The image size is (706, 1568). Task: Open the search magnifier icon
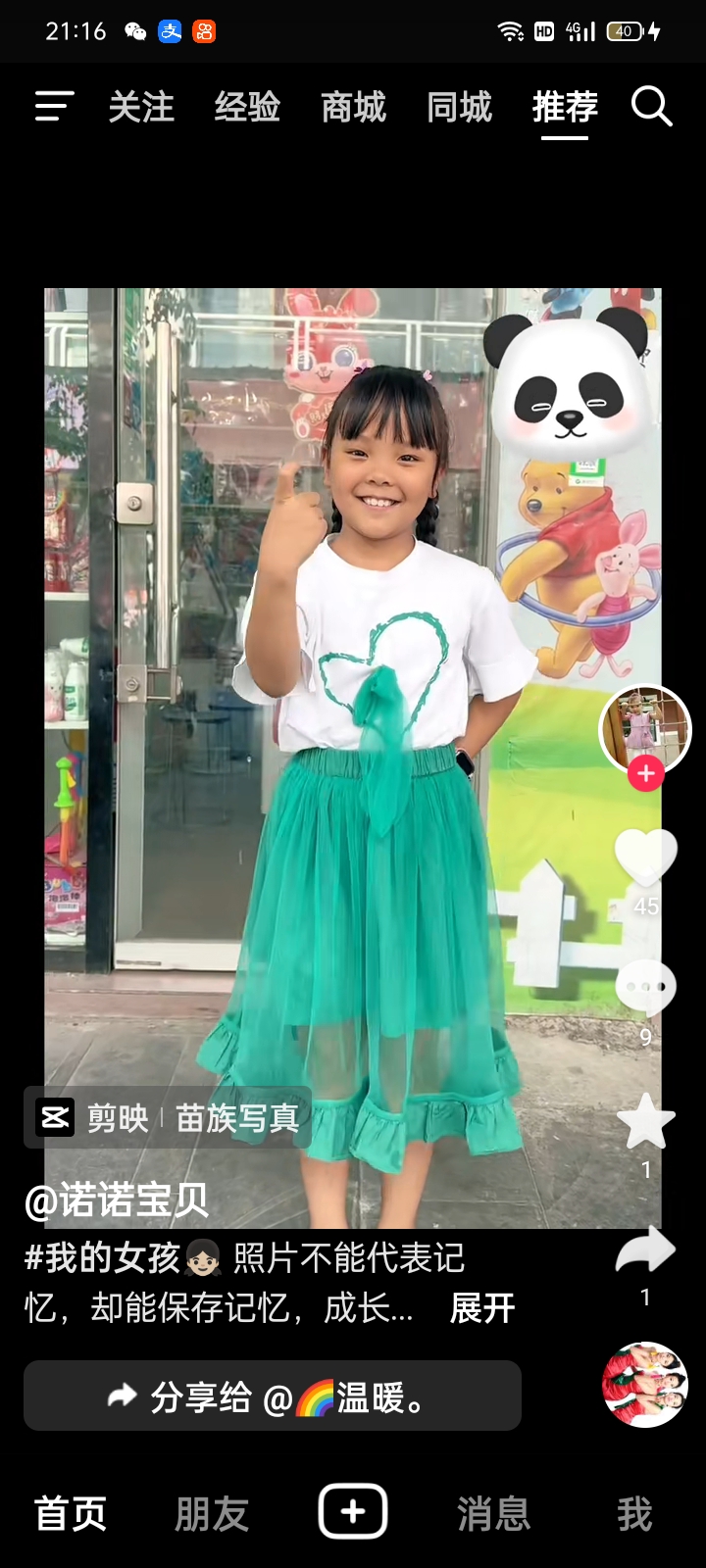pyautogui.click(x=651, y=106)
